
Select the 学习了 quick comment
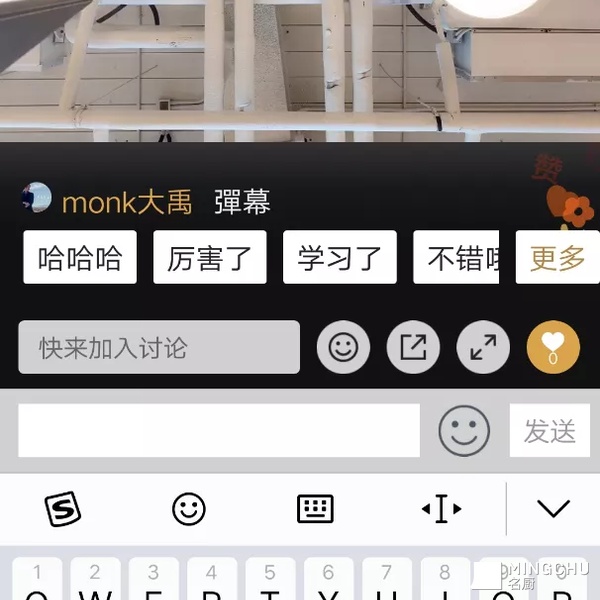[340, 258]
